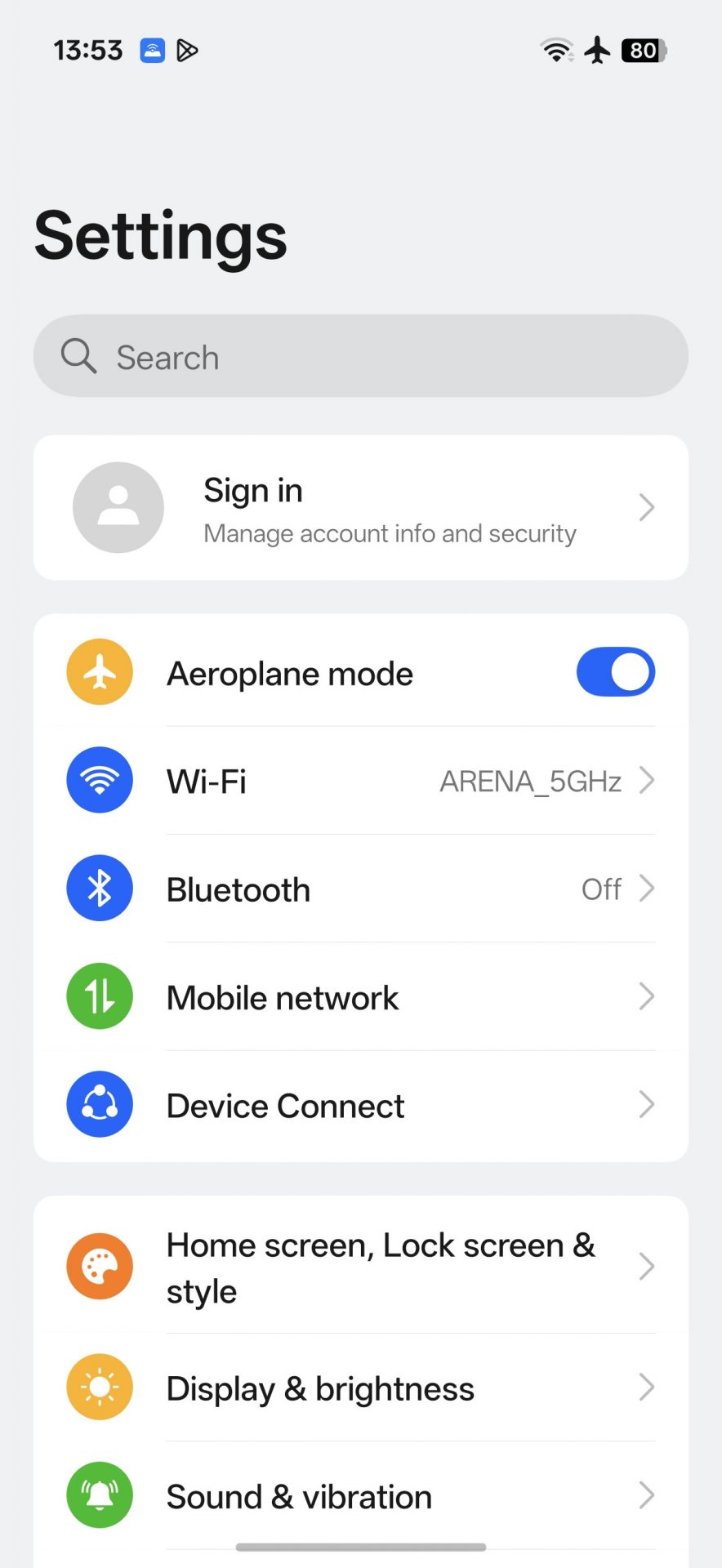Screen dimensions: 722x1568
Task: Go to Mobile network settings
Action: click(x=361, y=996)
